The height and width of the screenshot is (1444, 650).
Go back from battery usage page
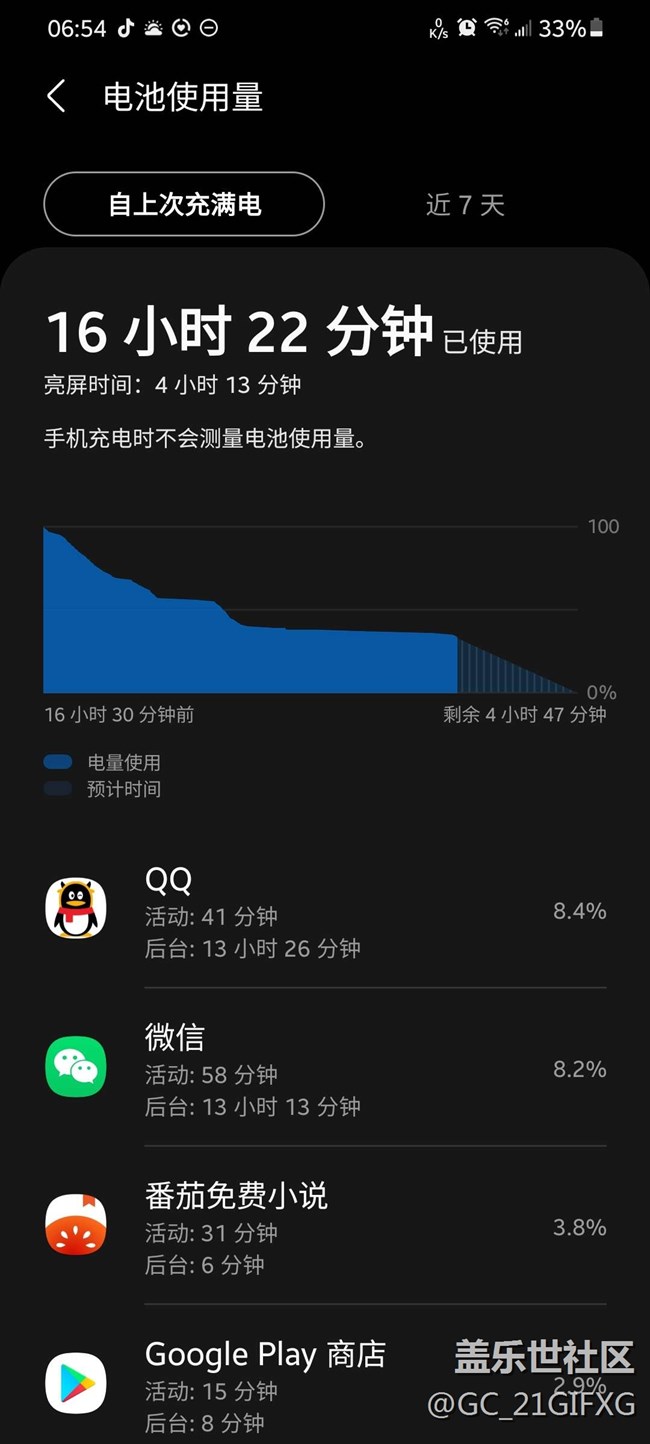56,97
